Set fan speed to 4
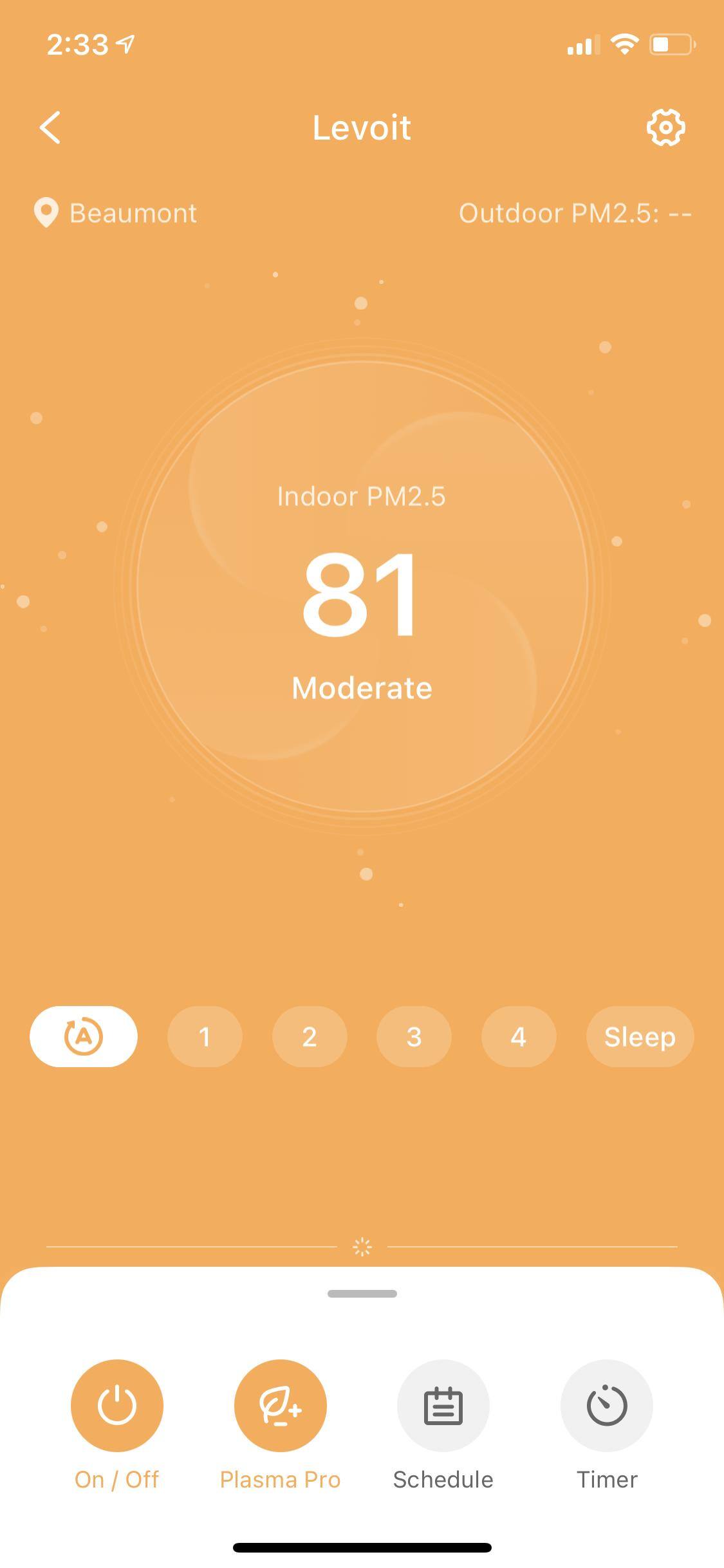This screenshot has height=1568, width=724. tap(519, 1036)
